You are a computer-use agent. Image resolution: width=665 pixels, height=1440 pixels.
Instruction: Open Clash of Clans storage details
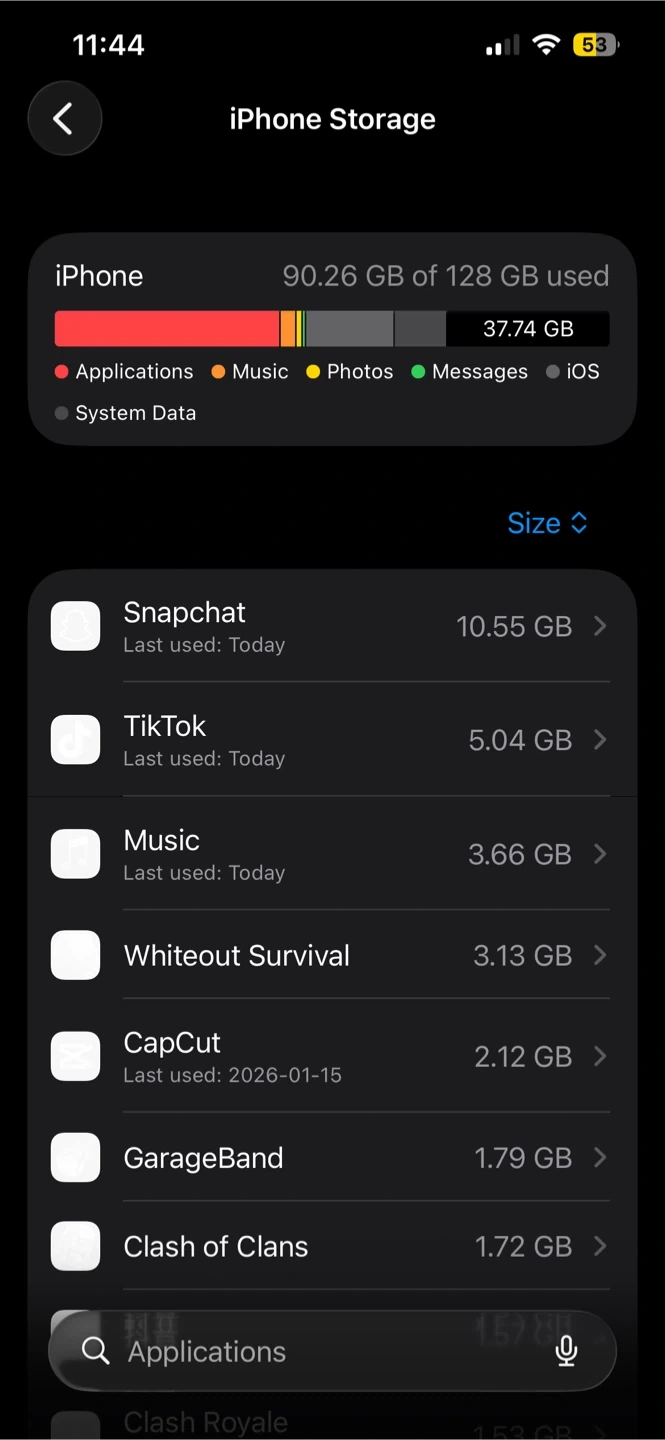332,1247
